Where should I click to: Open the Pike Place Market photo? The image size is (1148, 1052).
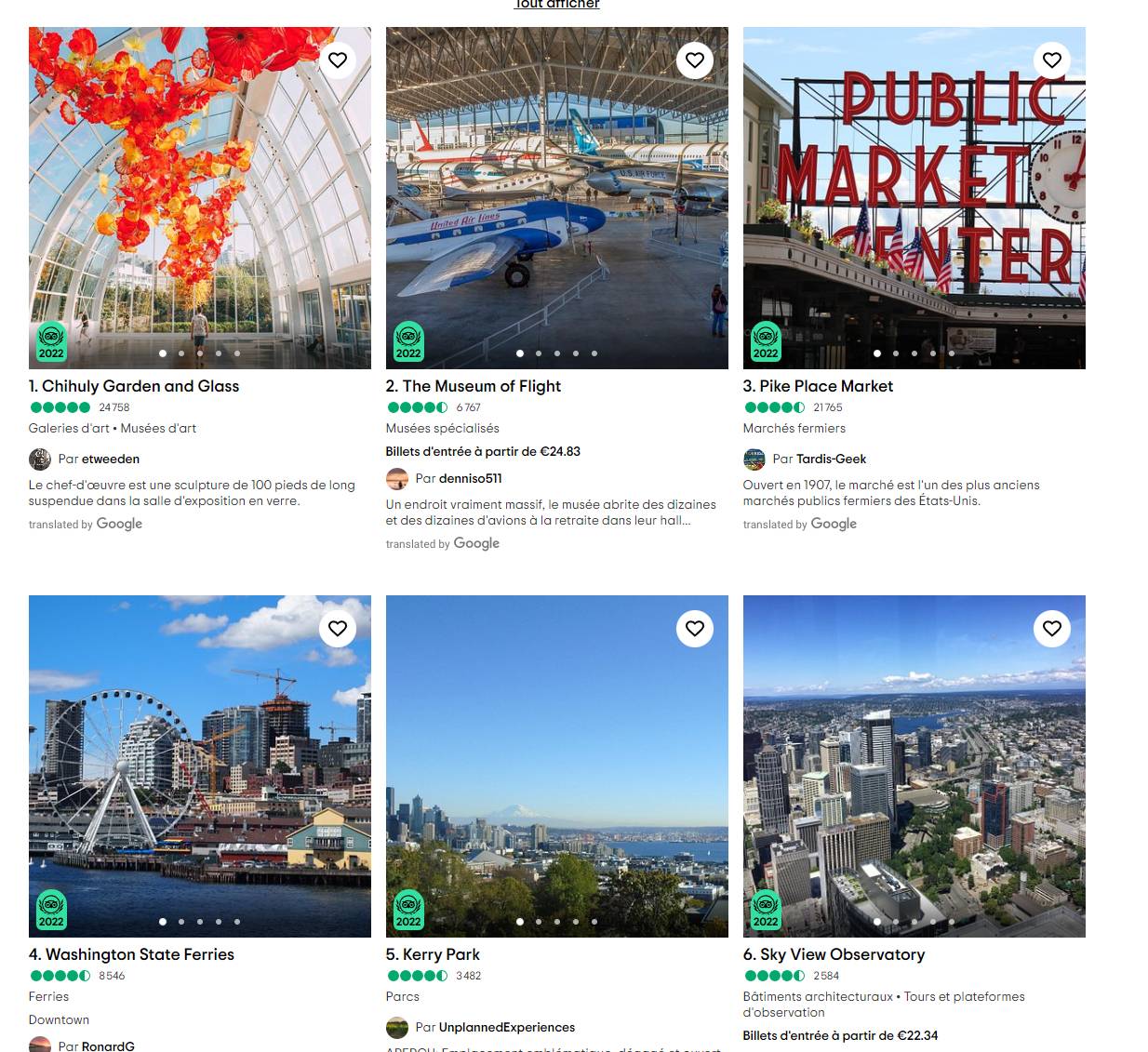pos(914,197)
